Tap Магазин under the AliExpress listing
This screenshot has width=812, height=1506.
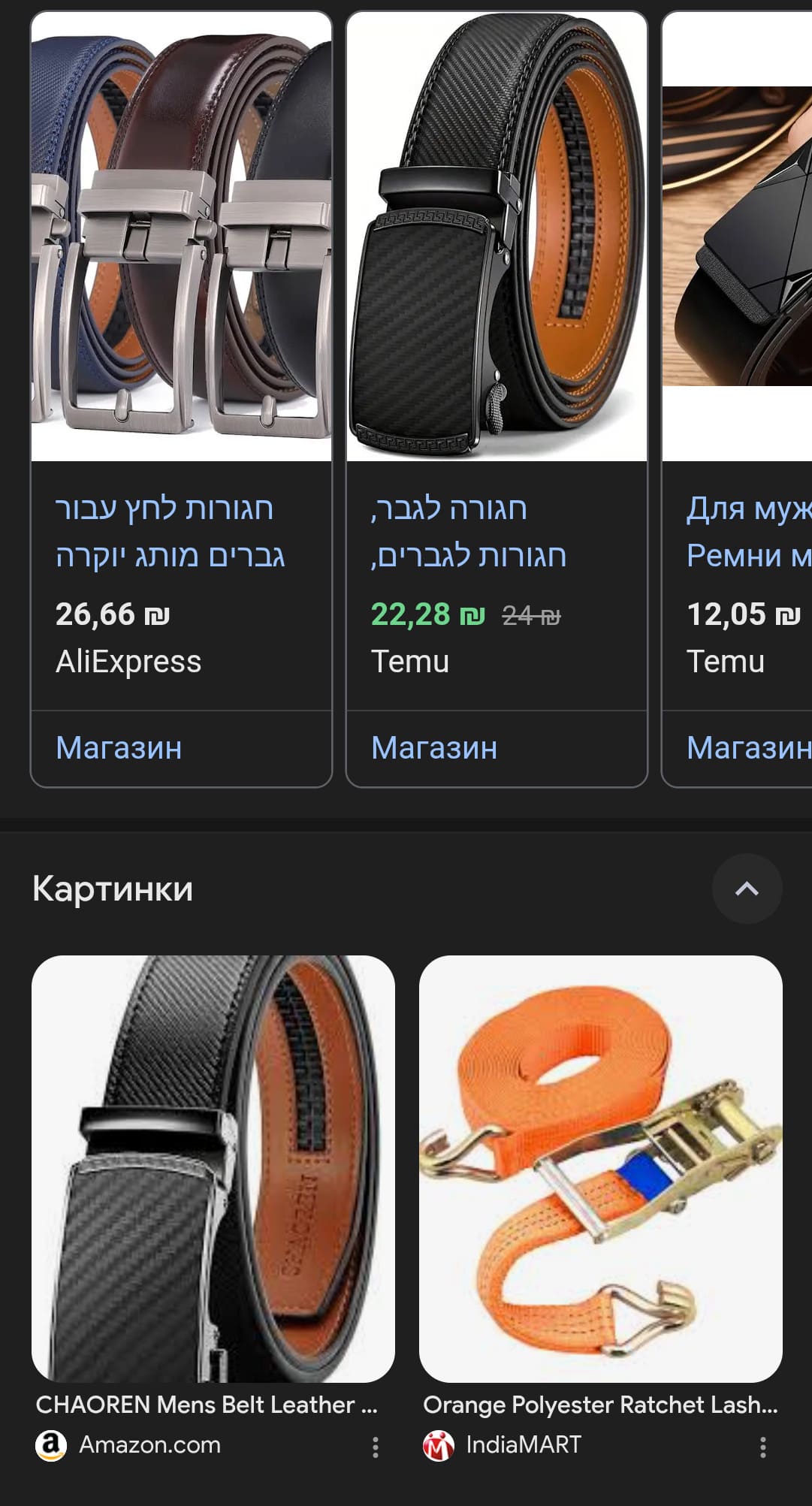(119, 748)
